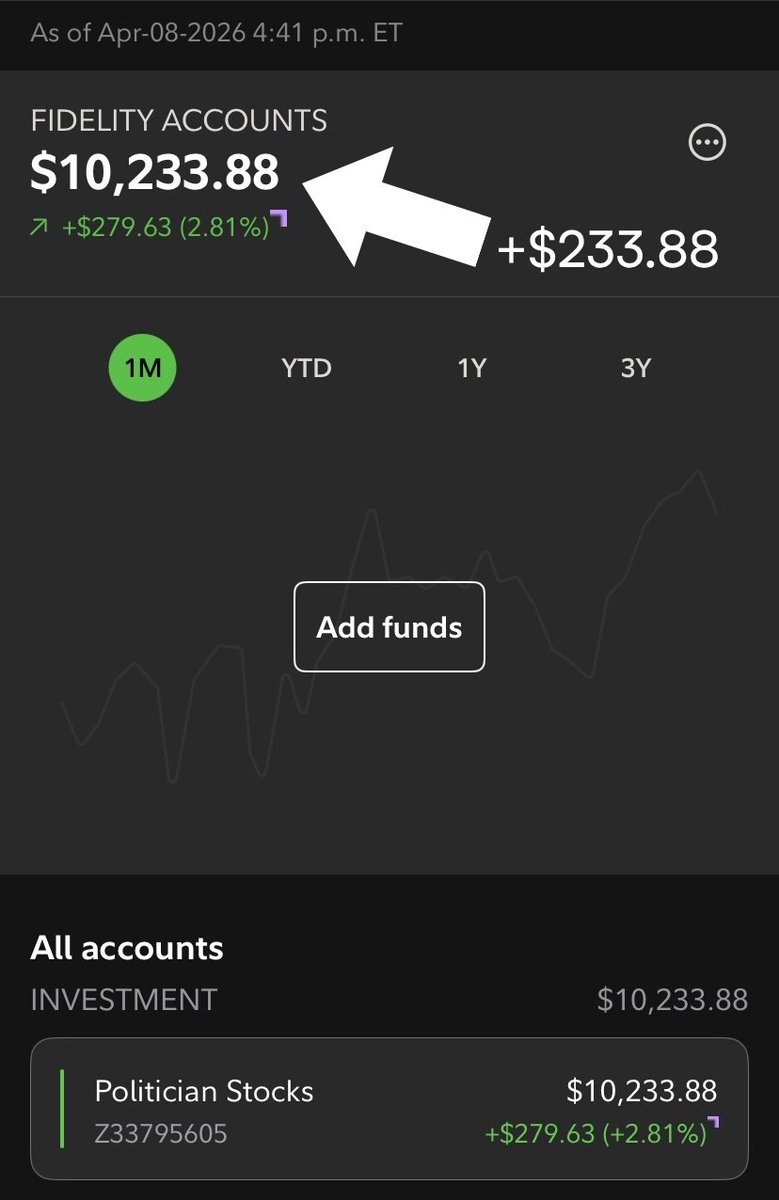Switch to the YTD chart range
This screenshot has height=1200, width=779.
point(306,368)
